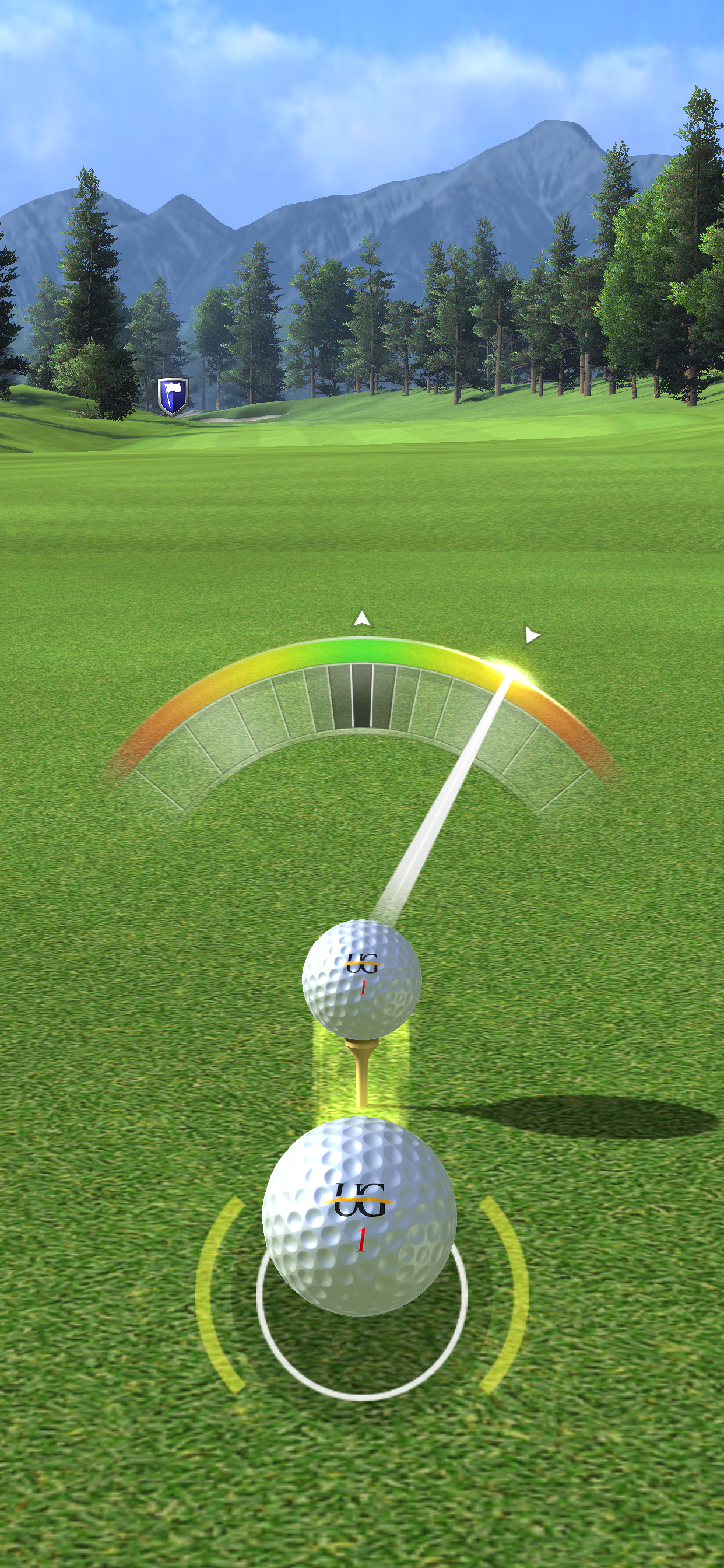Tap the large golf ball to swing
Screen dimensions: 724x1568
(x=360, y=1216)
